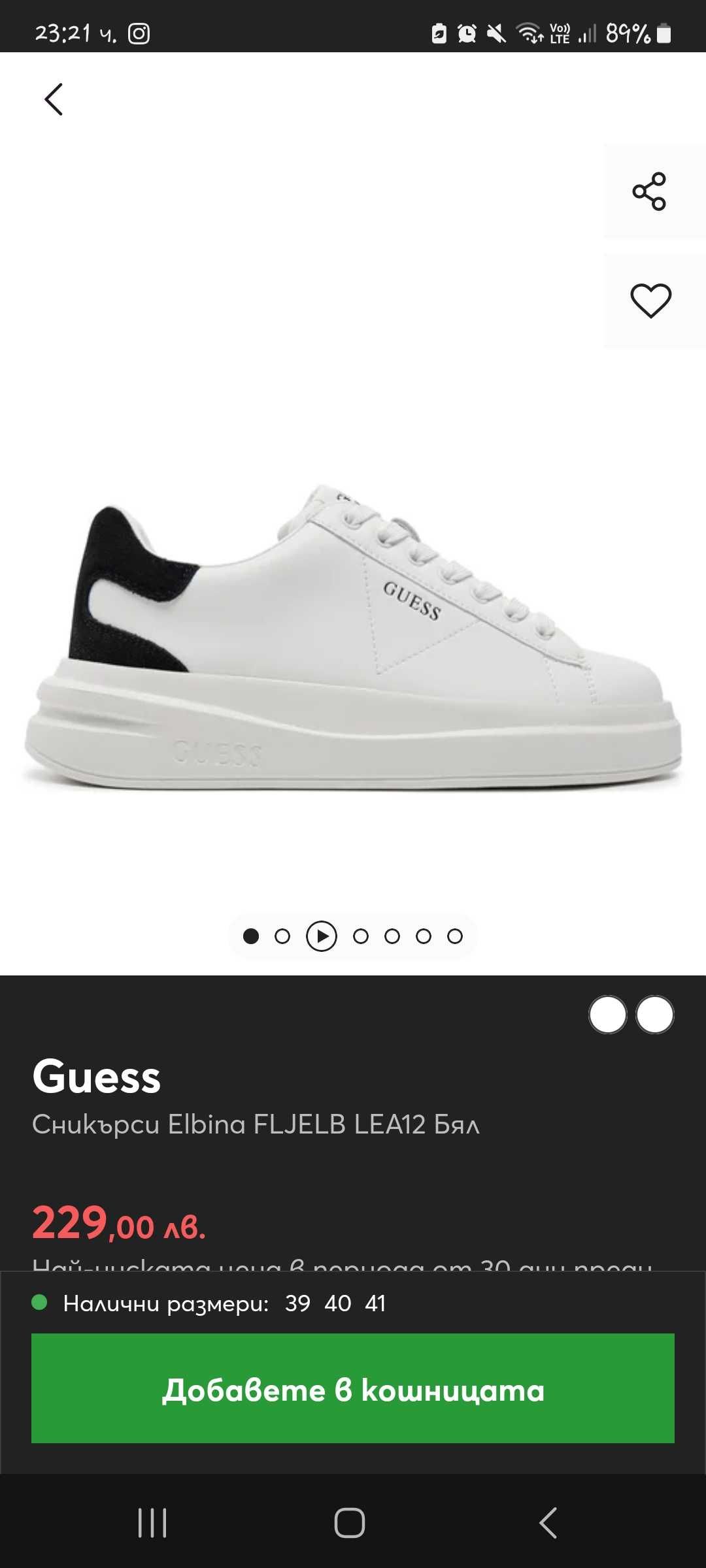Image resolution: width=706 pixels, height=1568 pixels.
Task: Open the recent apps overview
Action: [x=153, y=1523]
